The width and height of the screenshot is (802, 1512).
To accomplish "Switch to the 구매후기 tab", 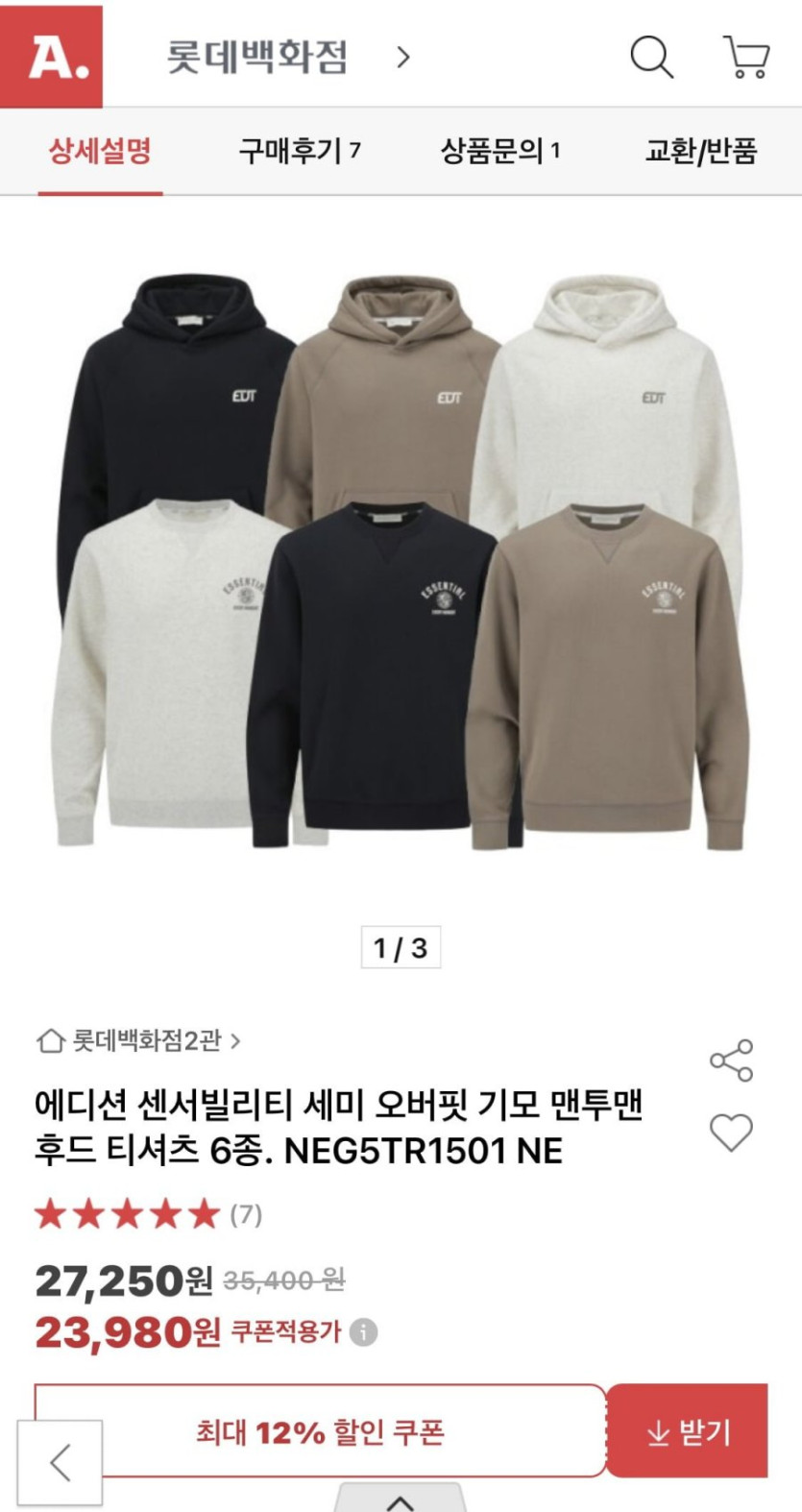I will click(299, 151).
